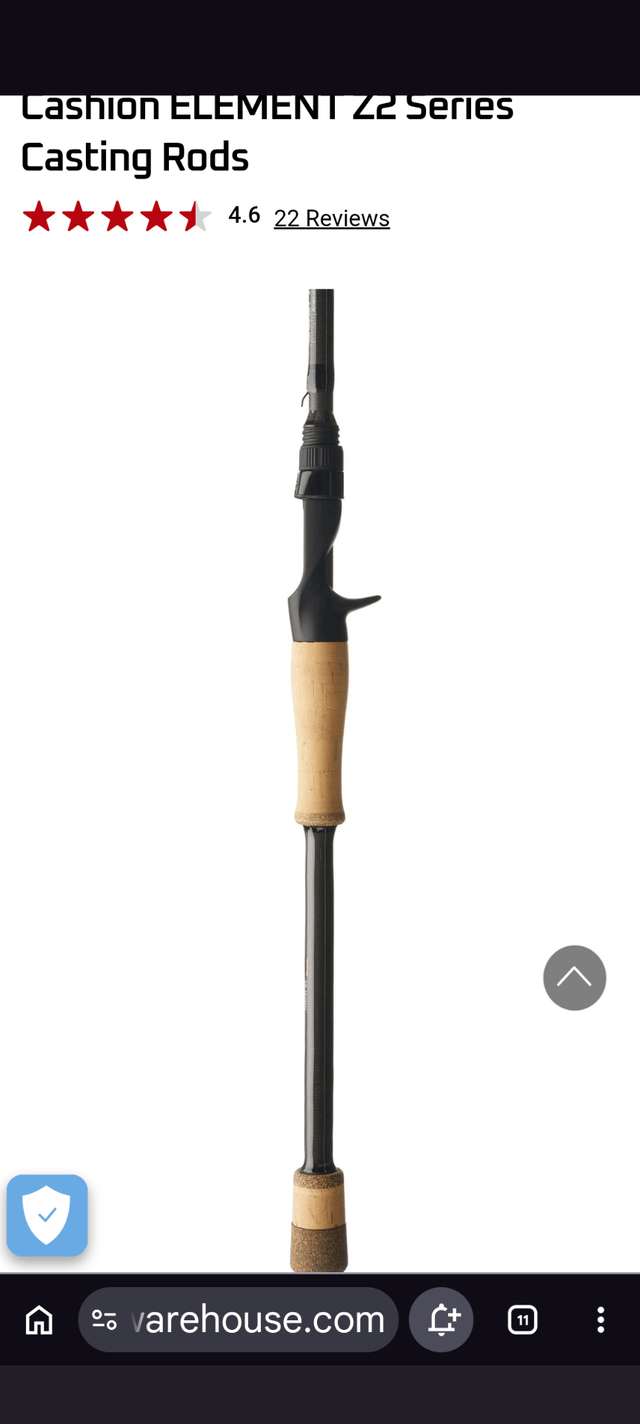
Task: Open the 22 Reviews link
Action: click(x=331, y=218)
